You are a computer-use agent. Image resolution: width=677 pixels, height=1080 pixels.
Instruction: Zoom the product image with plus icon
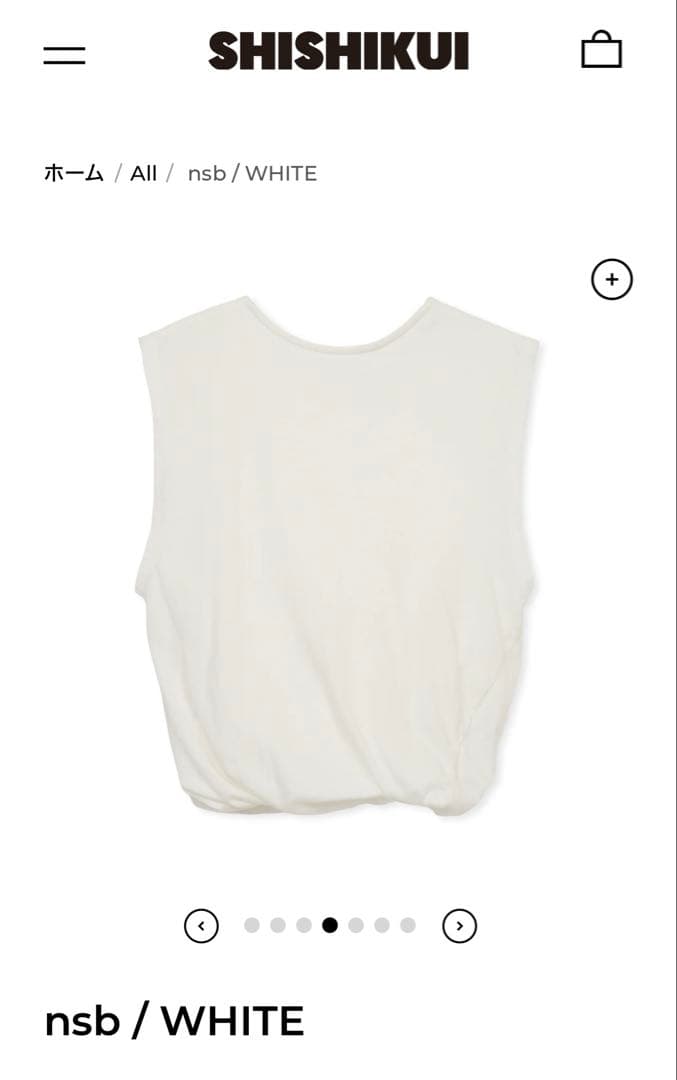[x=612, y=279]
